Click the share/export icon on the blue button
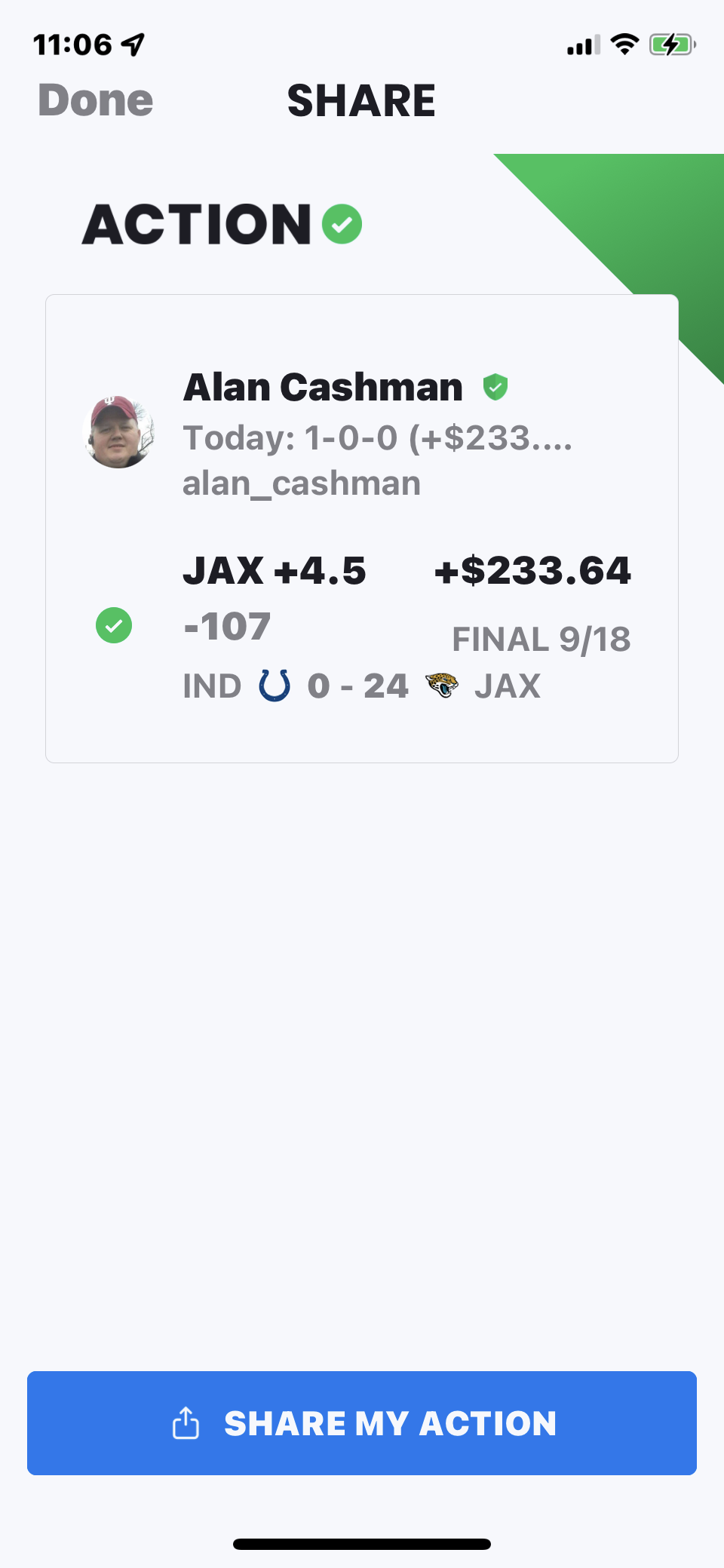The height and width of the screenshot is (1568, 724). pos(185,1422)
